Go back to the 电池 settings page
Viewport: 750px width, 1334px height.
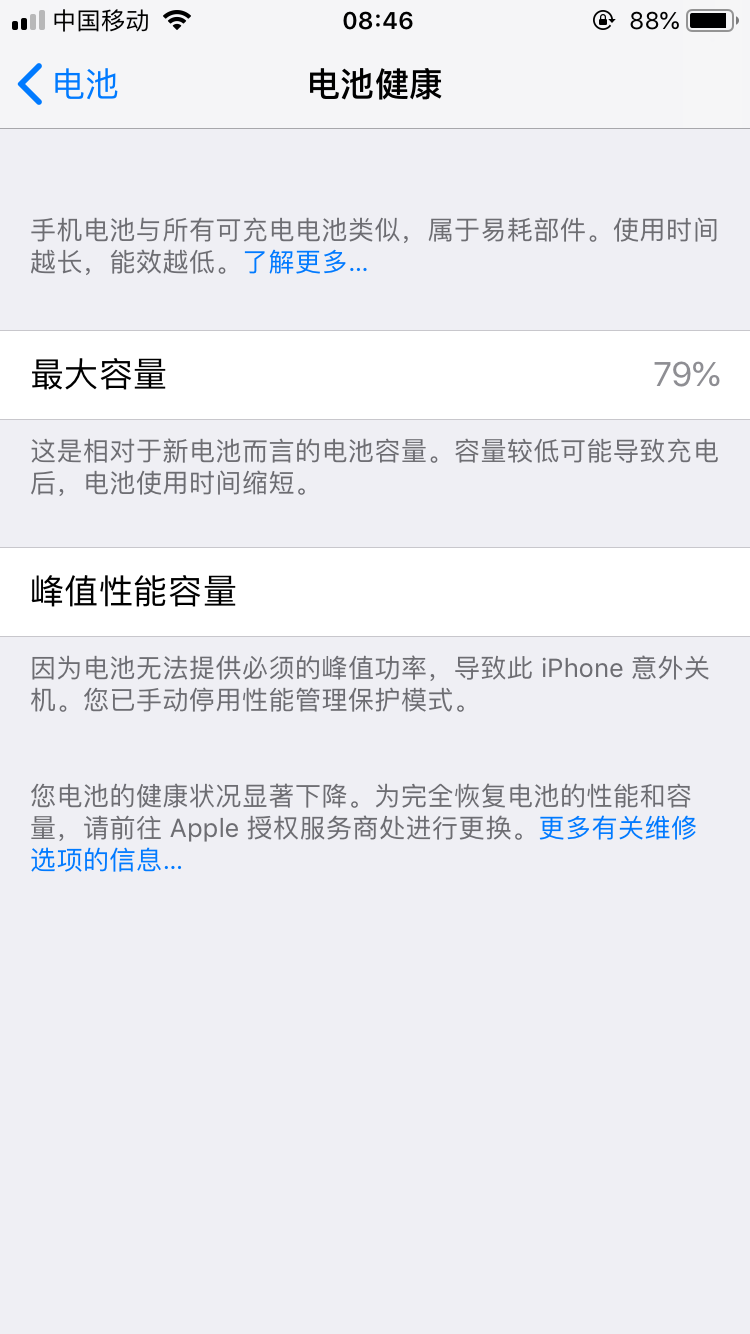(x=68, y=85)
